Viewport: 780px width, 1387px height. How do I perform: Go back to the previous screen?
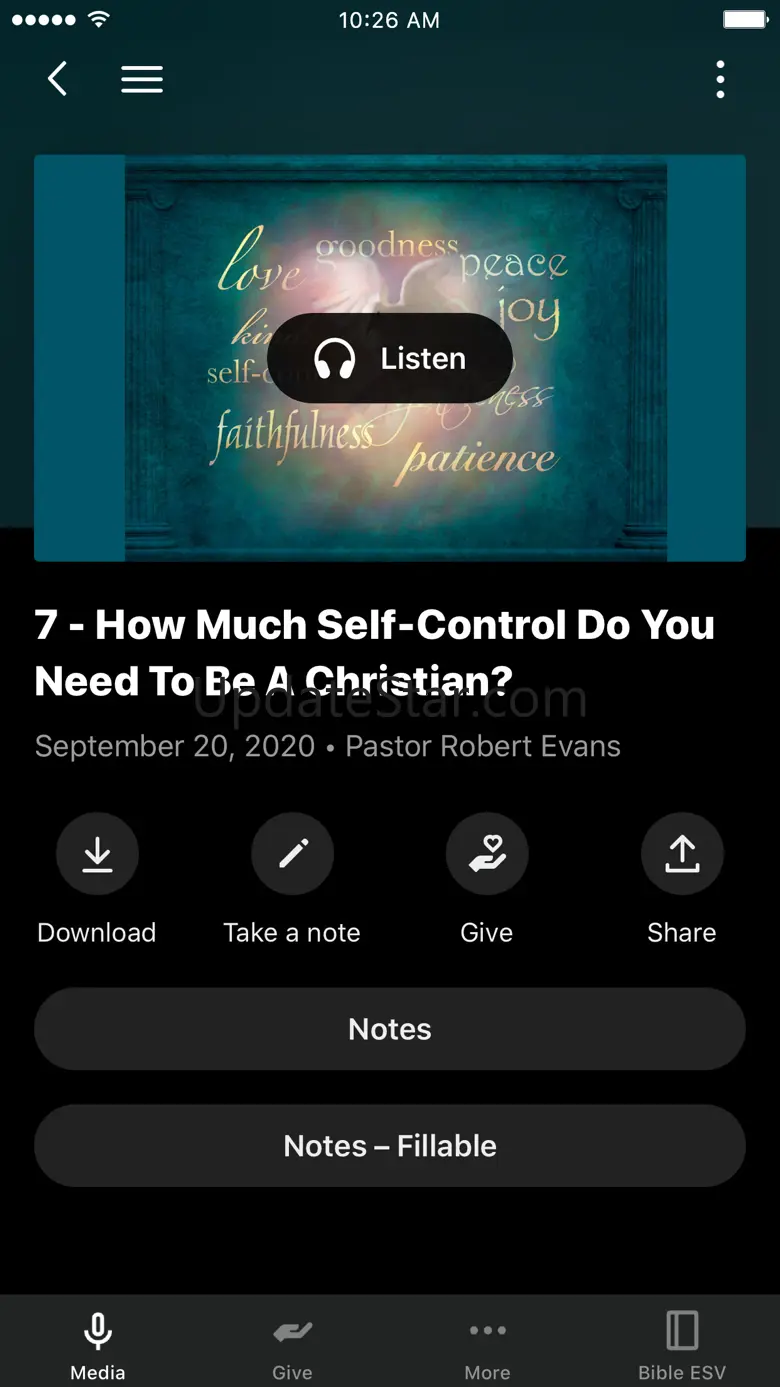coord(58,79)
